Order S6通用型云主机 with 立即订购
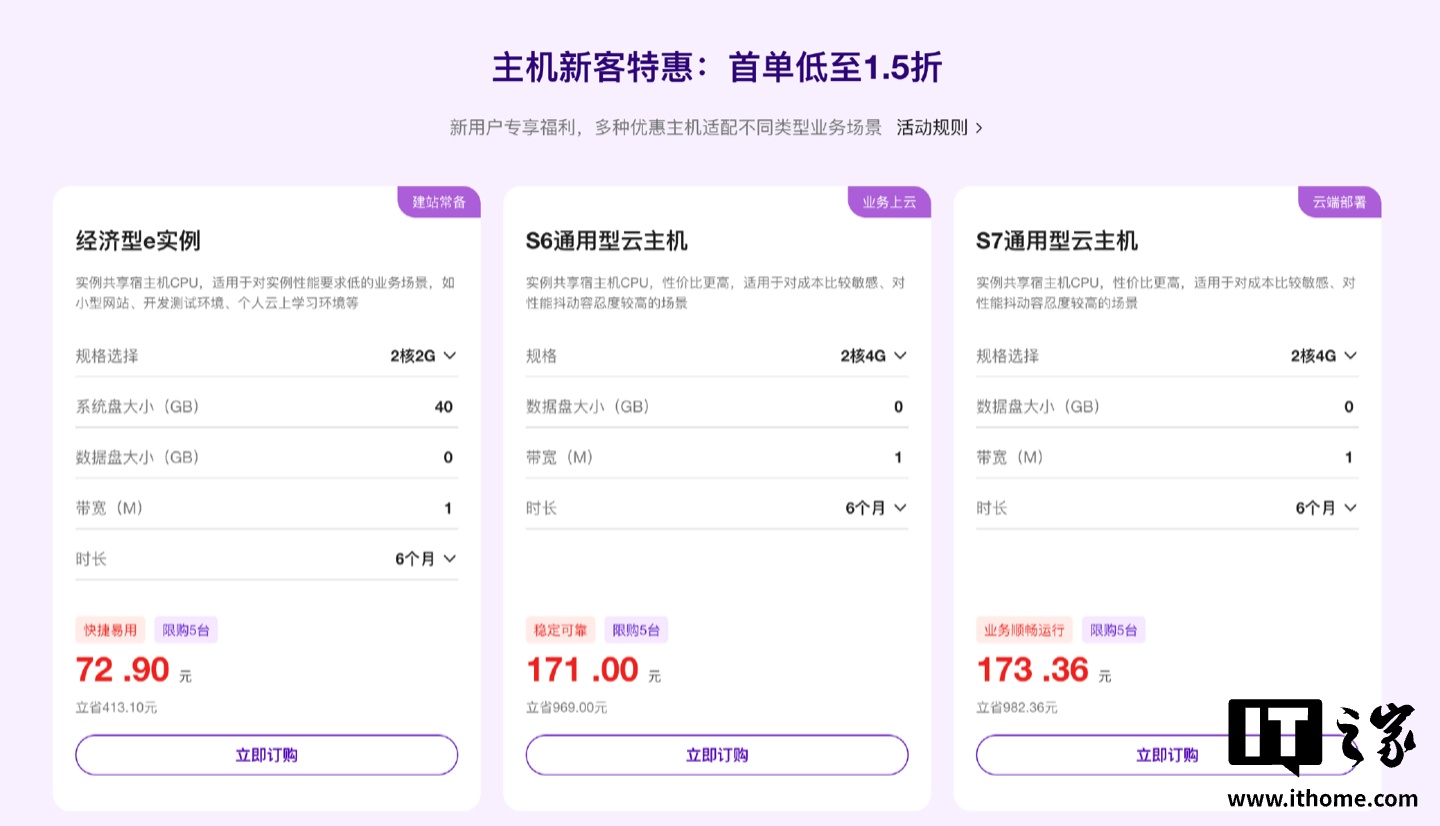The image size is (1440, 826). (x=716, y=755)
